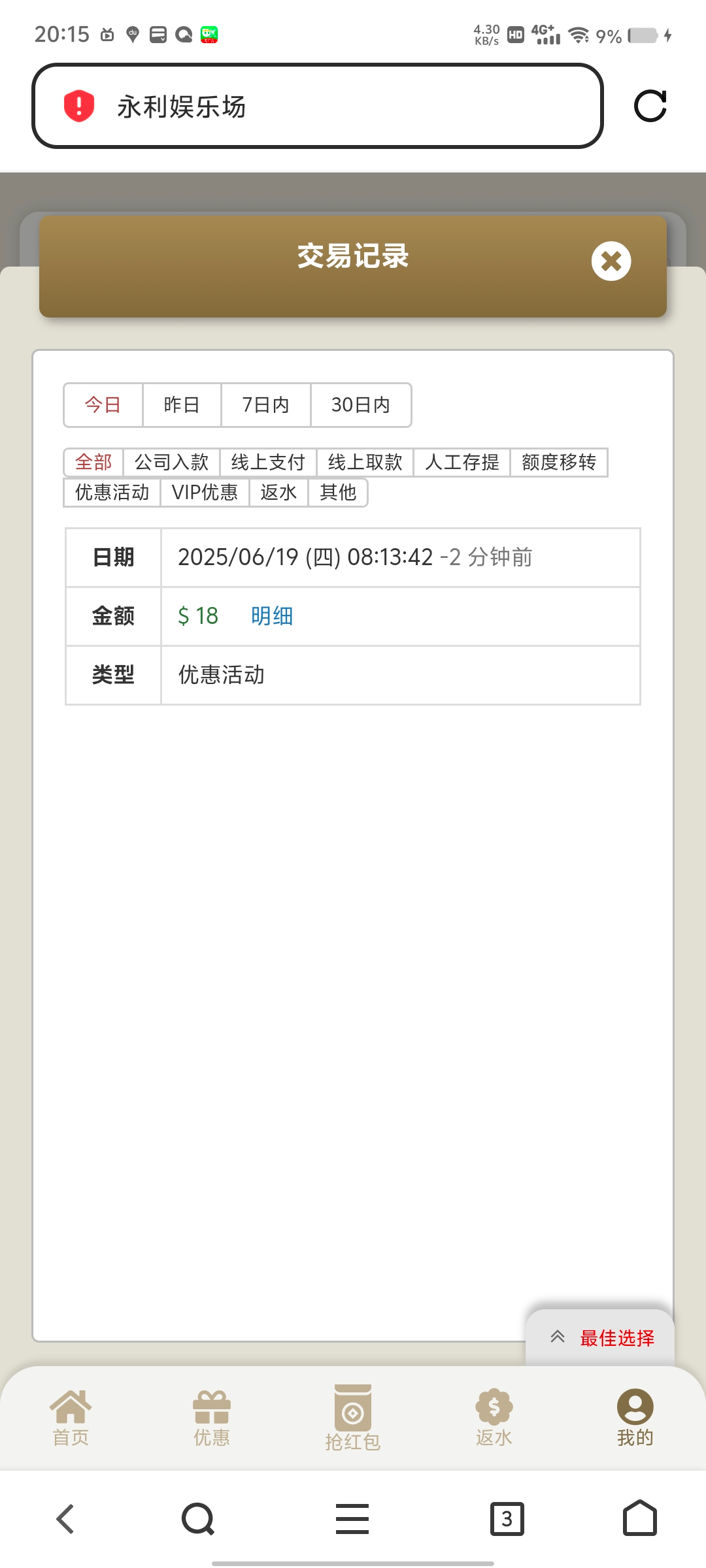Go to the 首页 tab

pos(71,1418)
